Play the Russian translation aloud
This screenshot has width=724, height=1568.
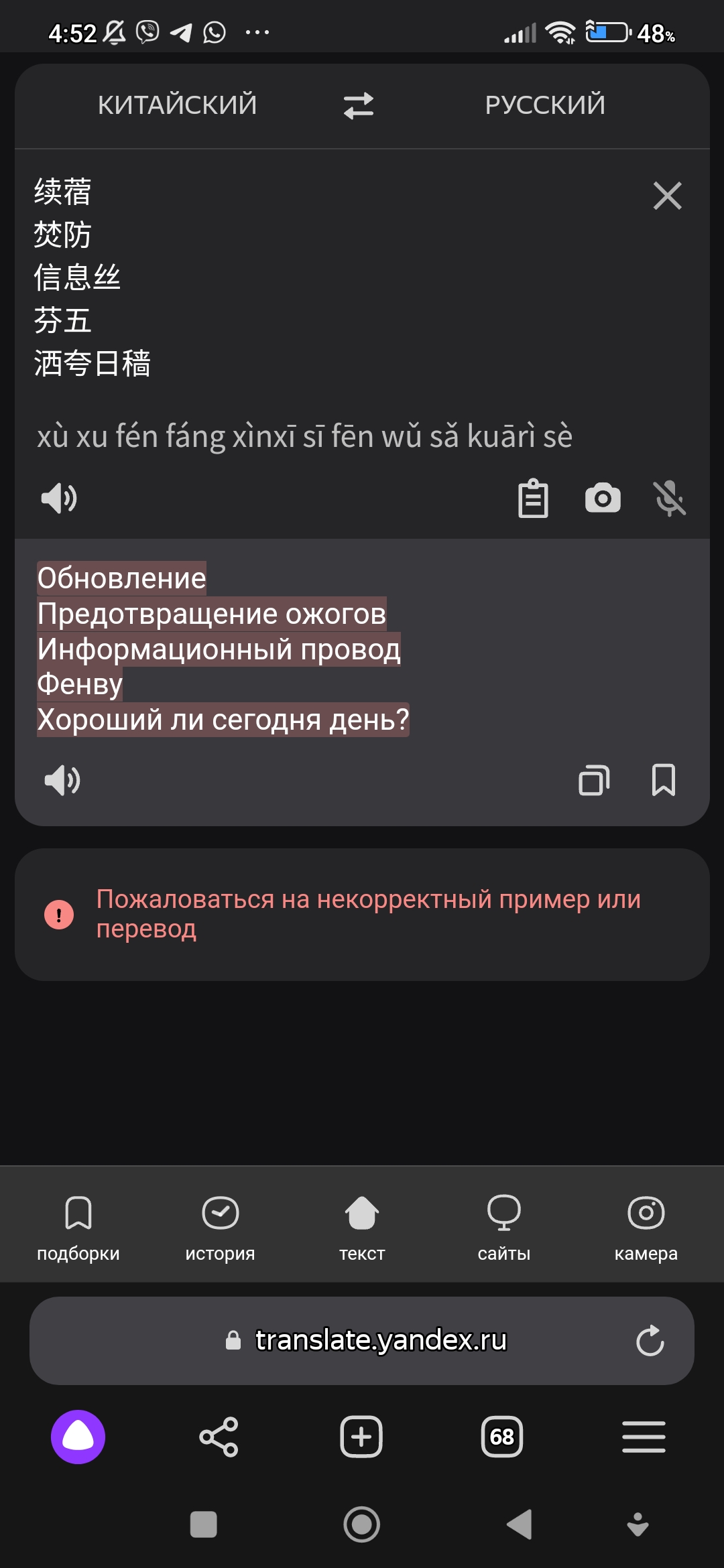(x=62, y=780)
